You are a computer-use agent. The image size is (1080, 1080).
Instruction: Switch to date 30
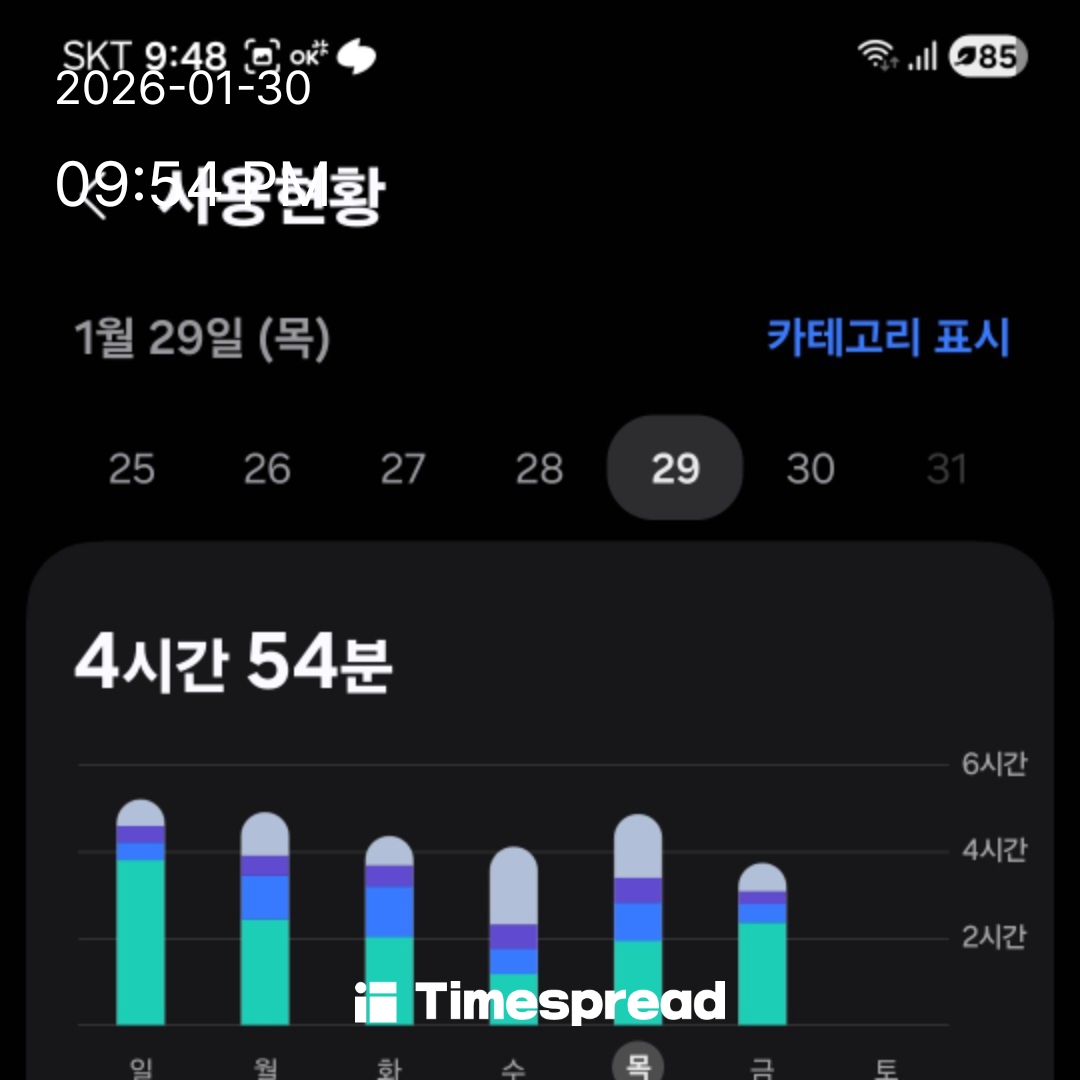point(810,468)
